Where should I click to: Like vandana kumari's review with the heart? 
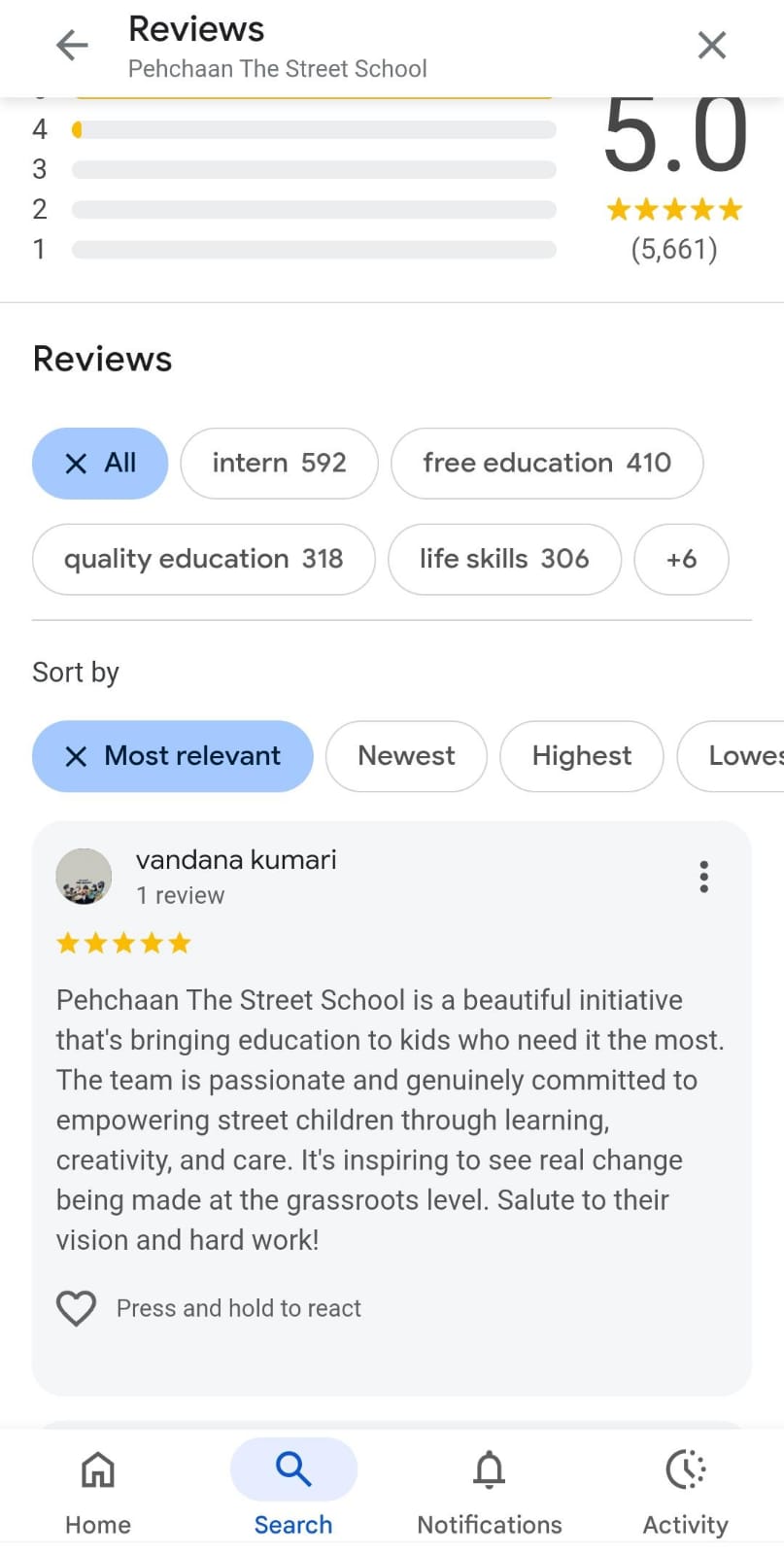point(76,1308)
